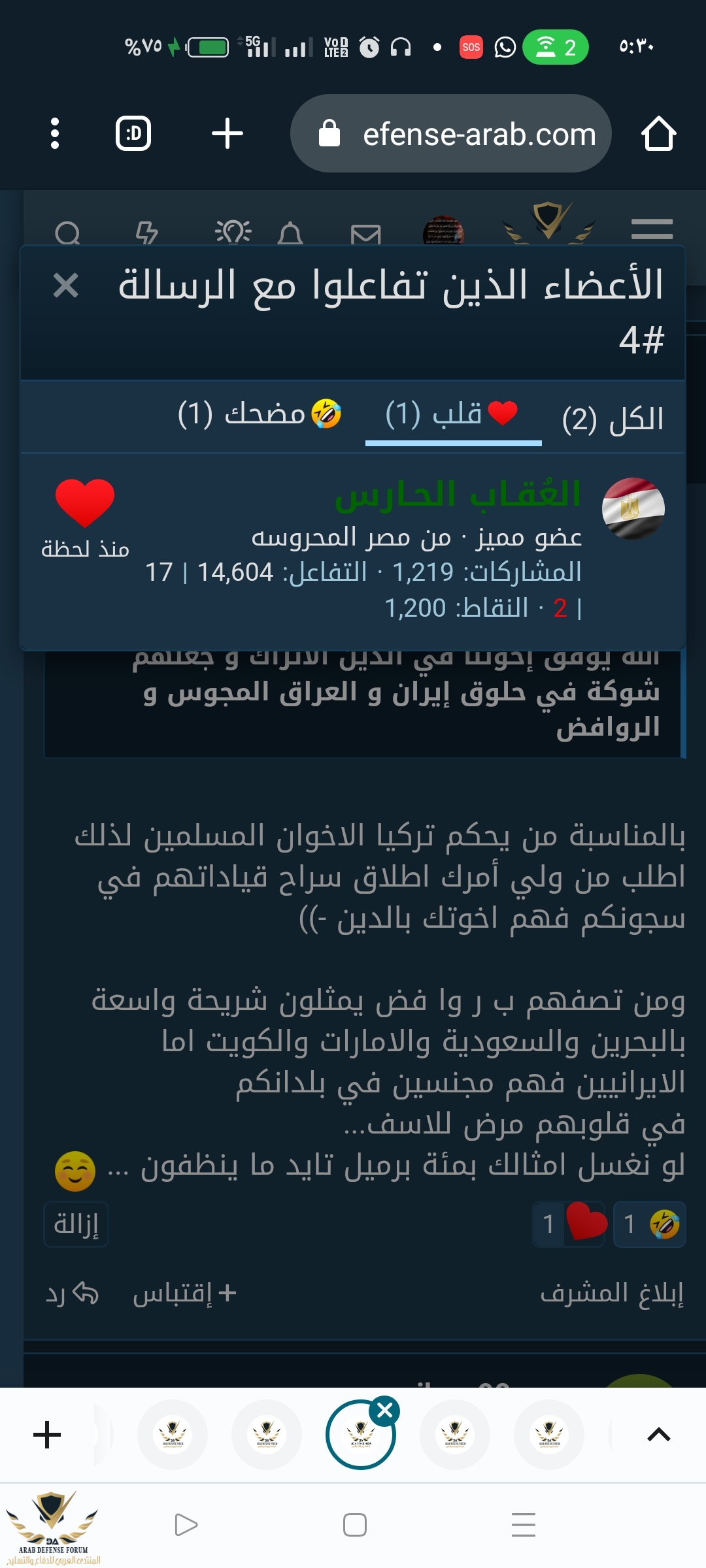Add a new tab from the bottom strip
Viewport: 706px width, 1568px height.
(47, 1435)
